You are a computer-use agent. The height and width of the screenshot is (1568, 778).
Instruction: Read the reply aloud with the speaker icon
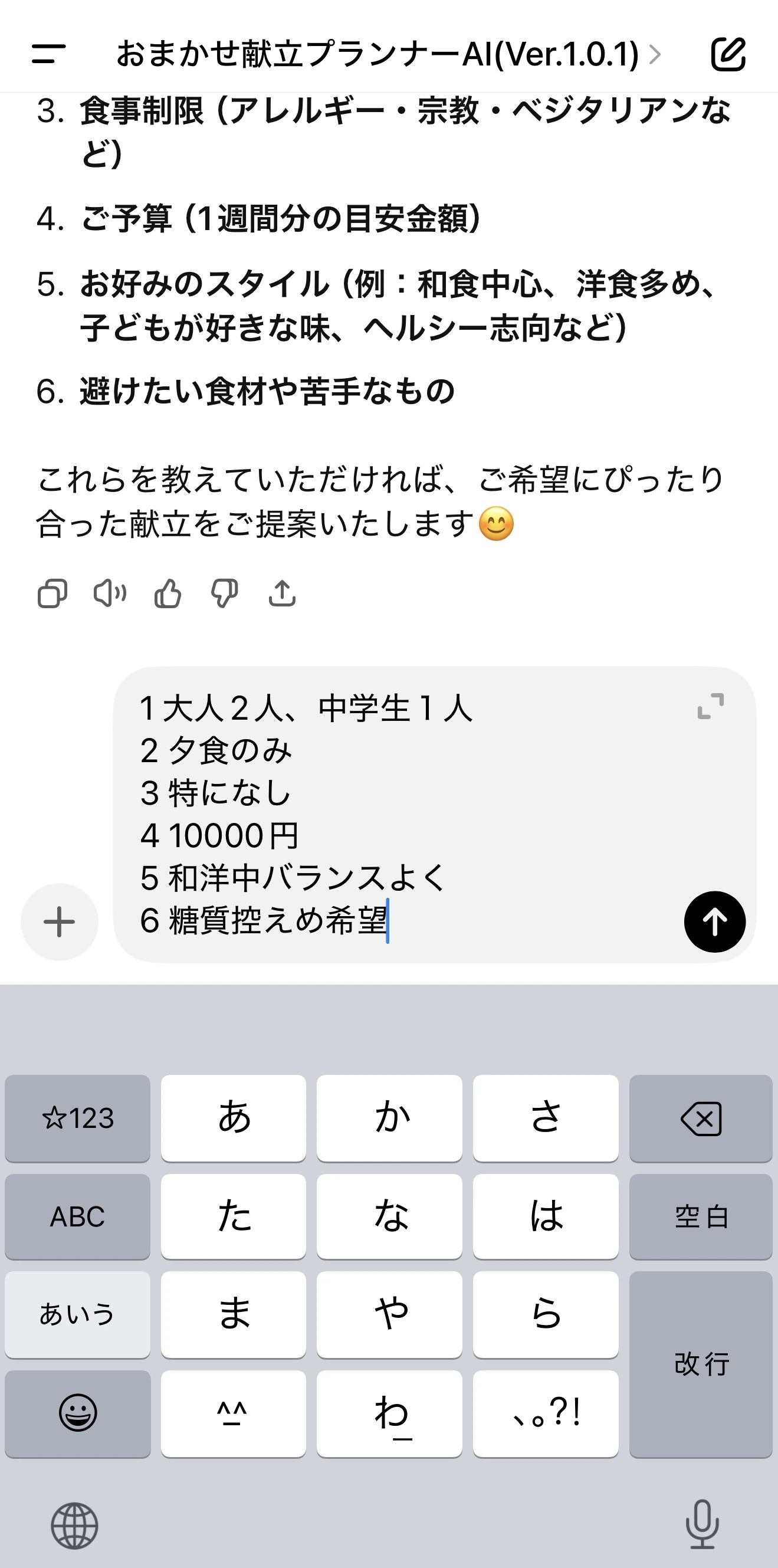[x=110, y=593]
